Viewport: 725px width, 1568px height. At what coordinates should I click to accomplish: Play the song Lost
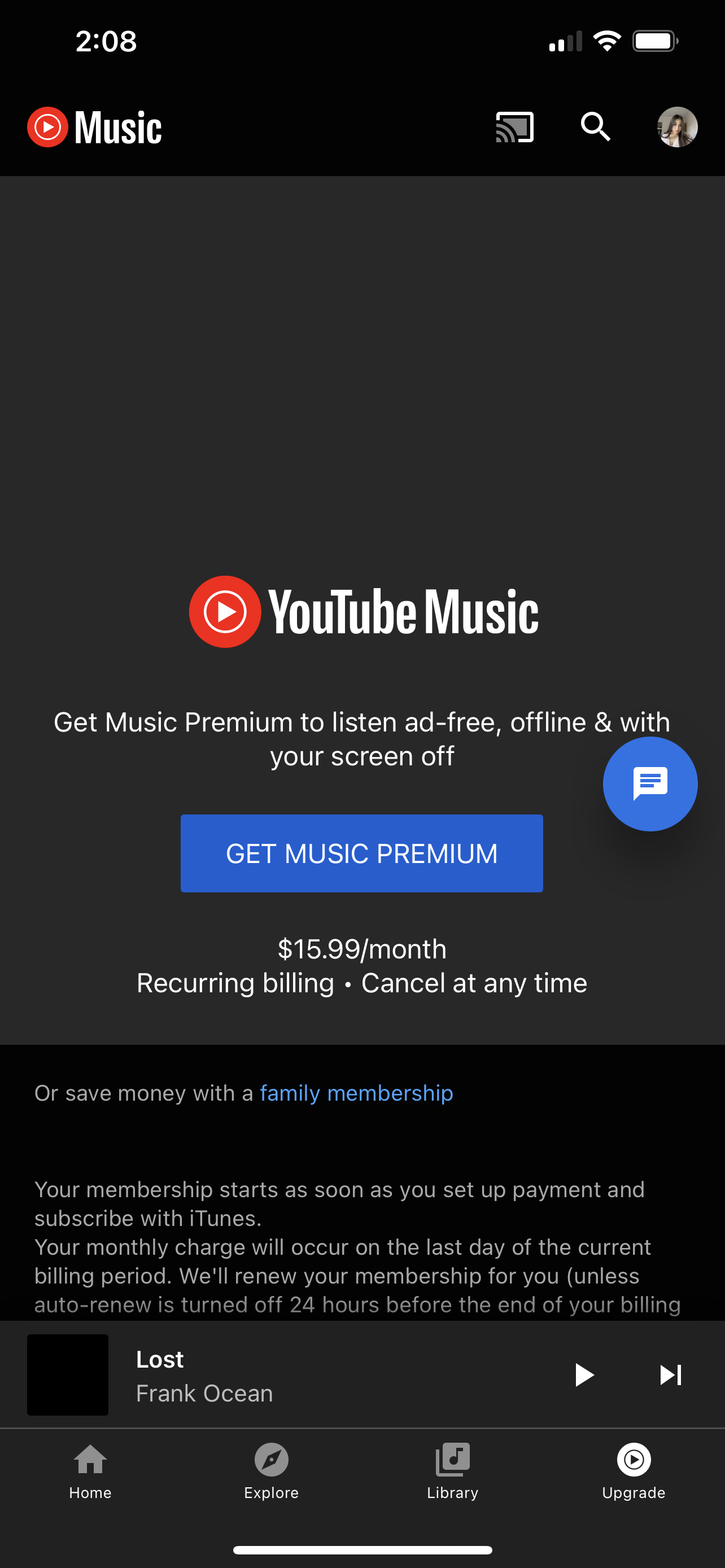(x=584, y=1374)
